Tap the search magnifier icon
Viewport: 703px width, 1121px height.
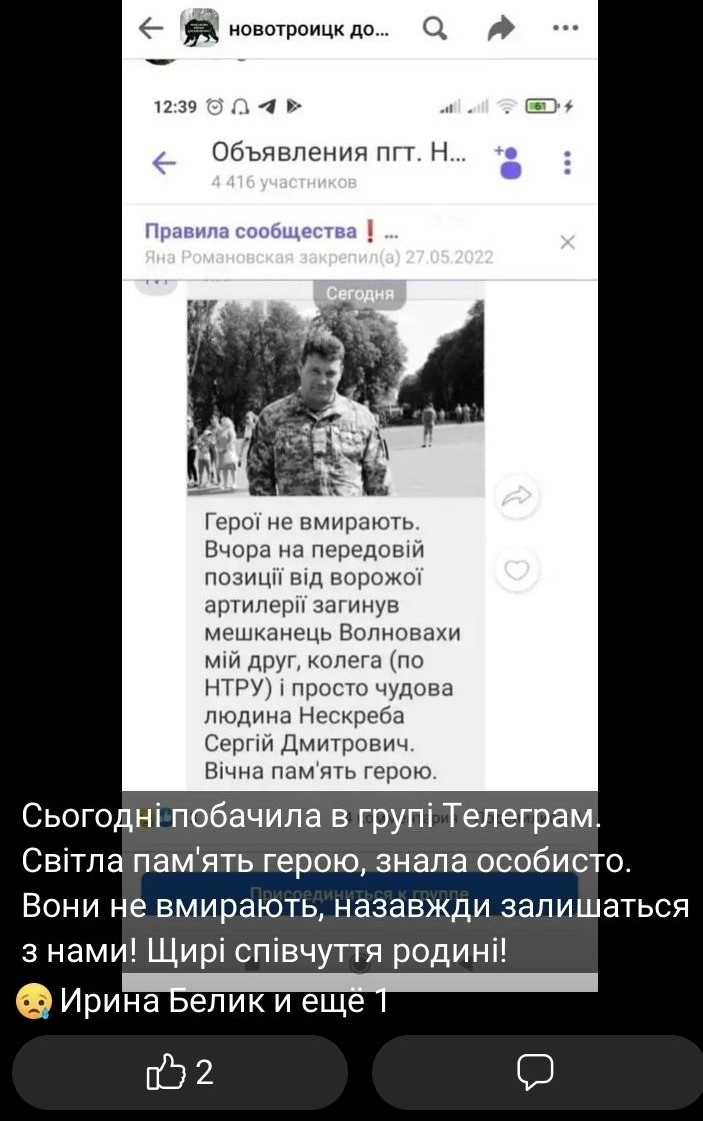[x=435, y=29]
